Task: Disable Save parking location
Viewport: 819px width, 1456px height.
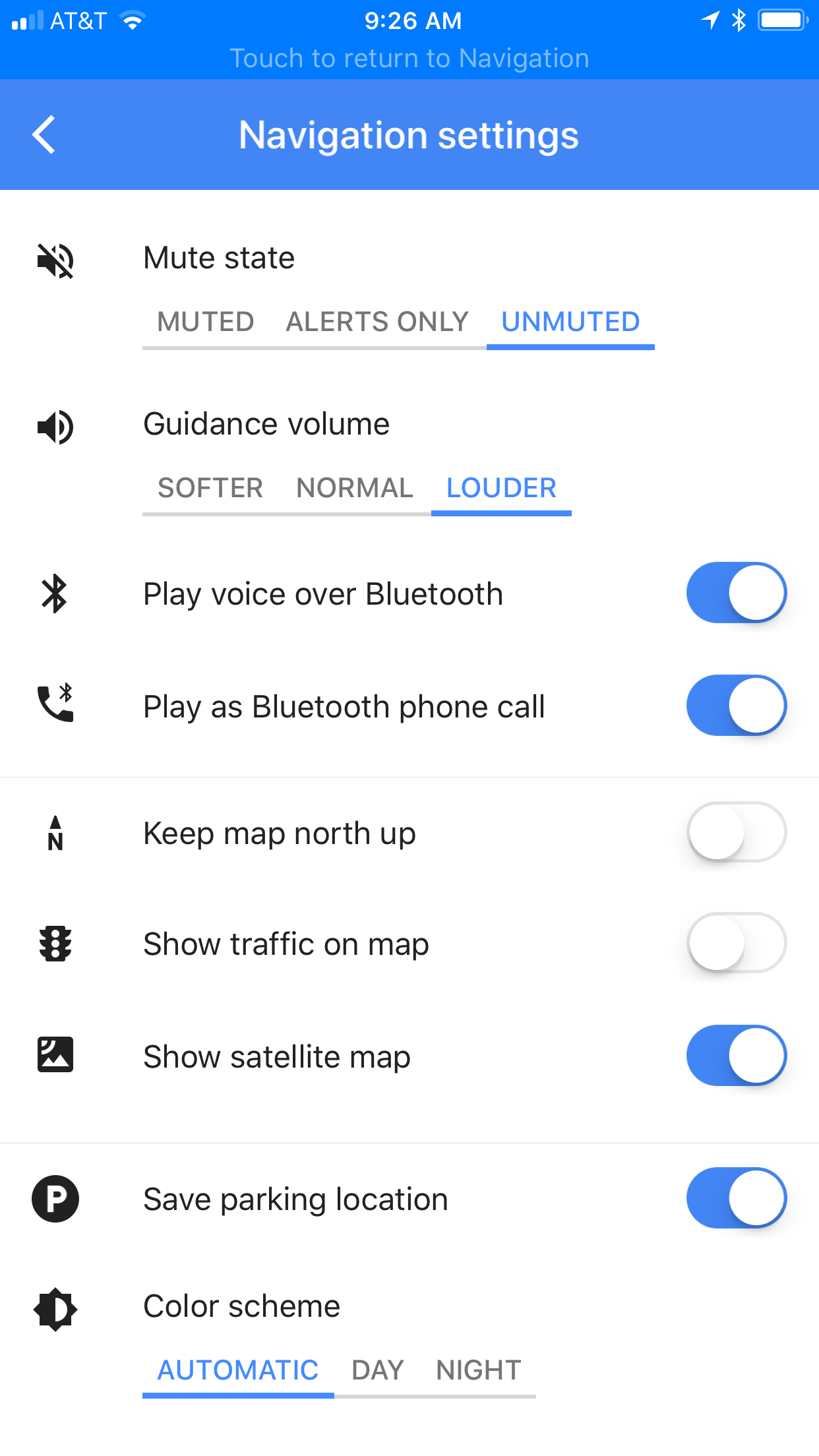Action: [736, 1198]
